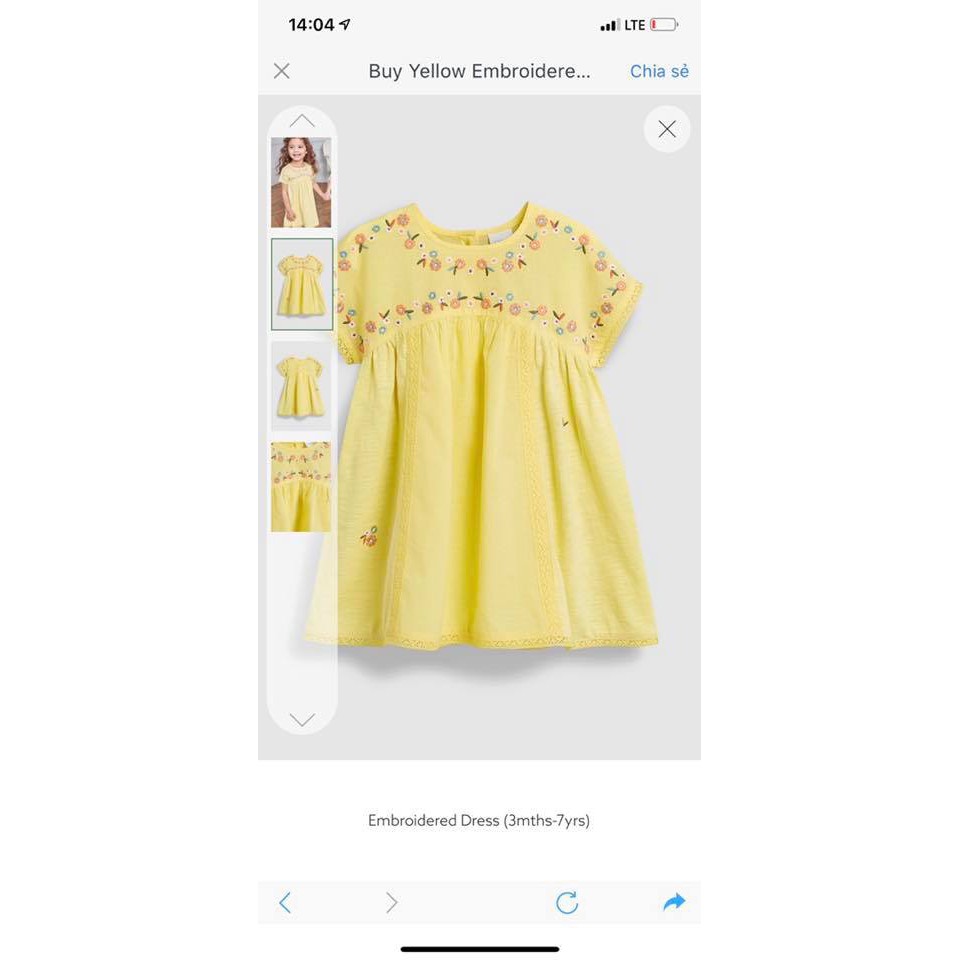Open the share arrow in bottom toolbar
This screenshot has width=960, height=960.
674,902
